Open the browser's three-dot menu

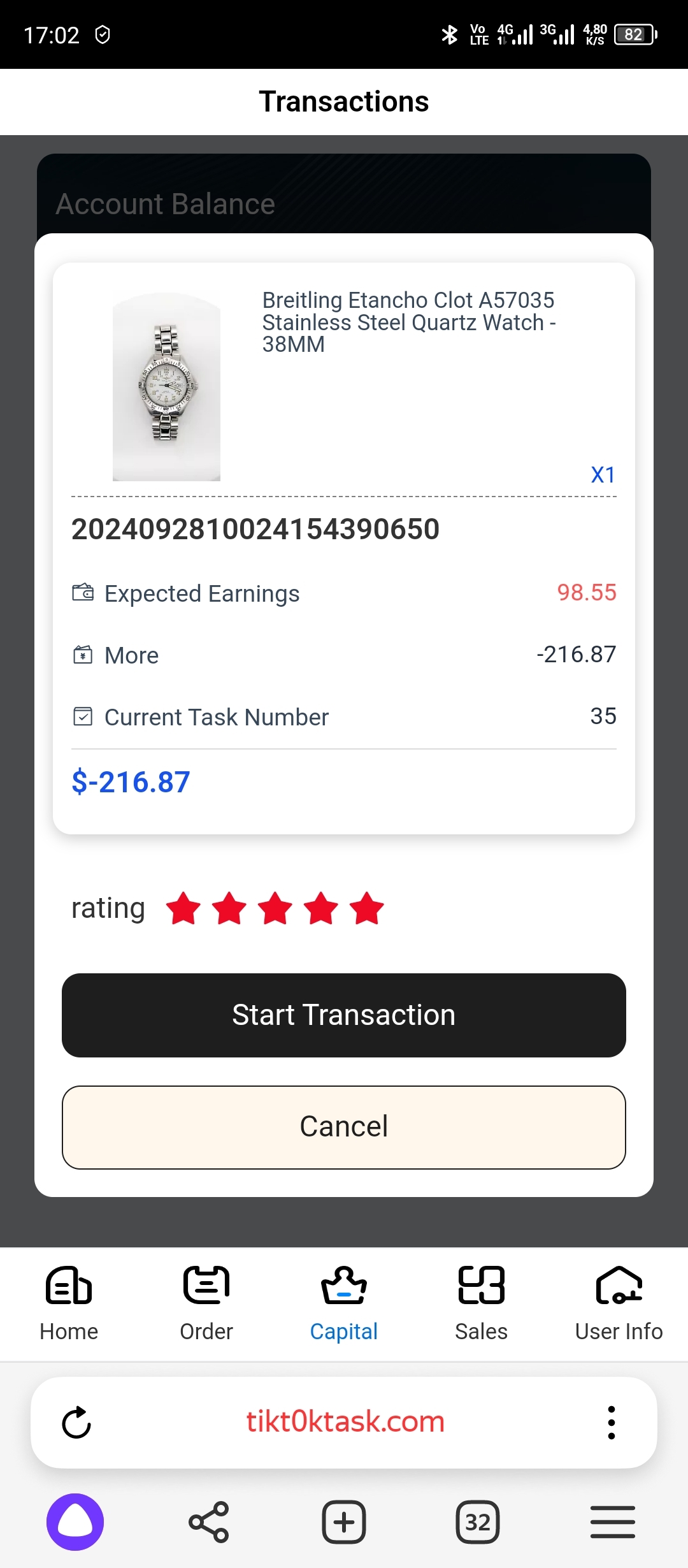coord(611,1423)
